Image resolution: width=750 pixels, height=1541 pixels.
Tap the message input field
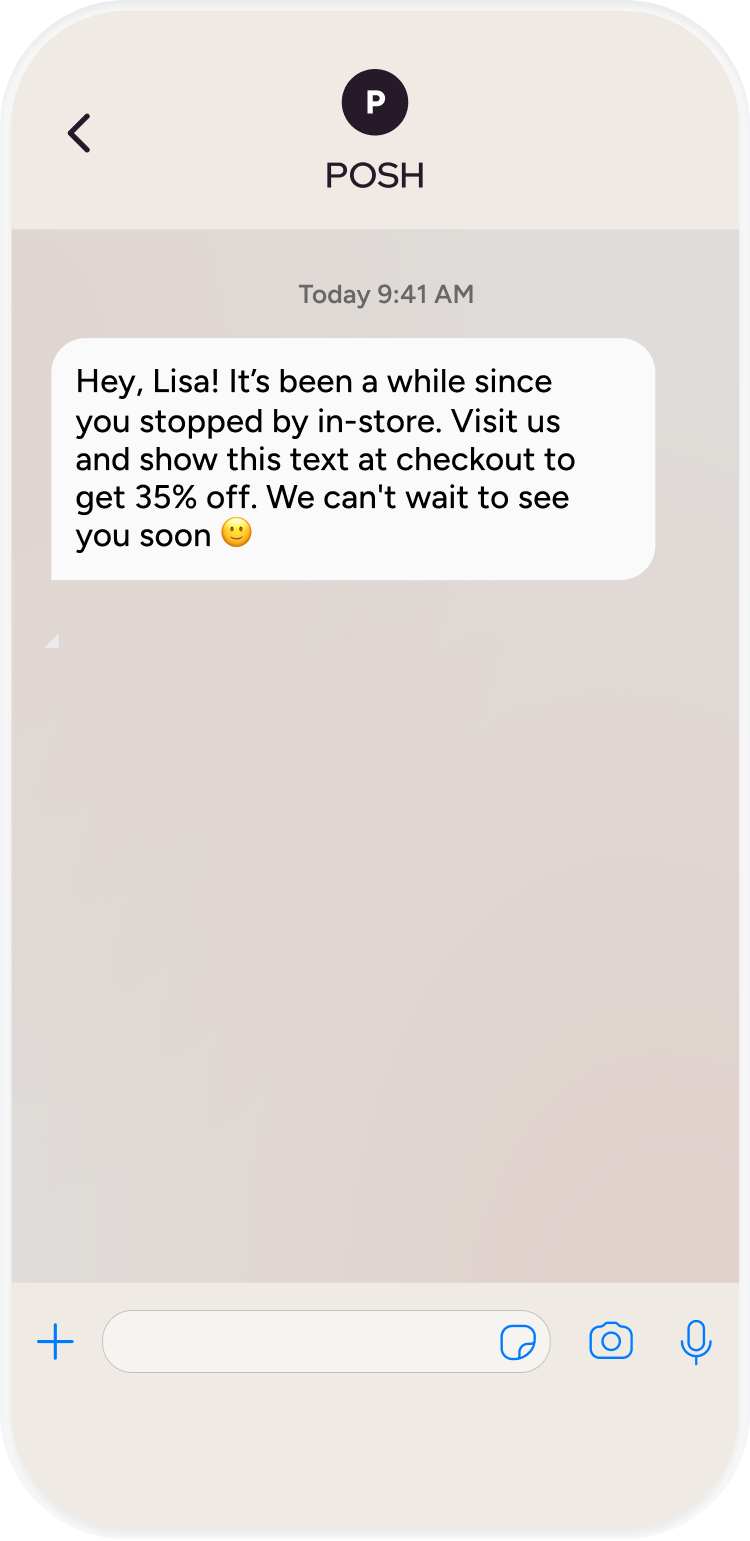[300, 1342]
